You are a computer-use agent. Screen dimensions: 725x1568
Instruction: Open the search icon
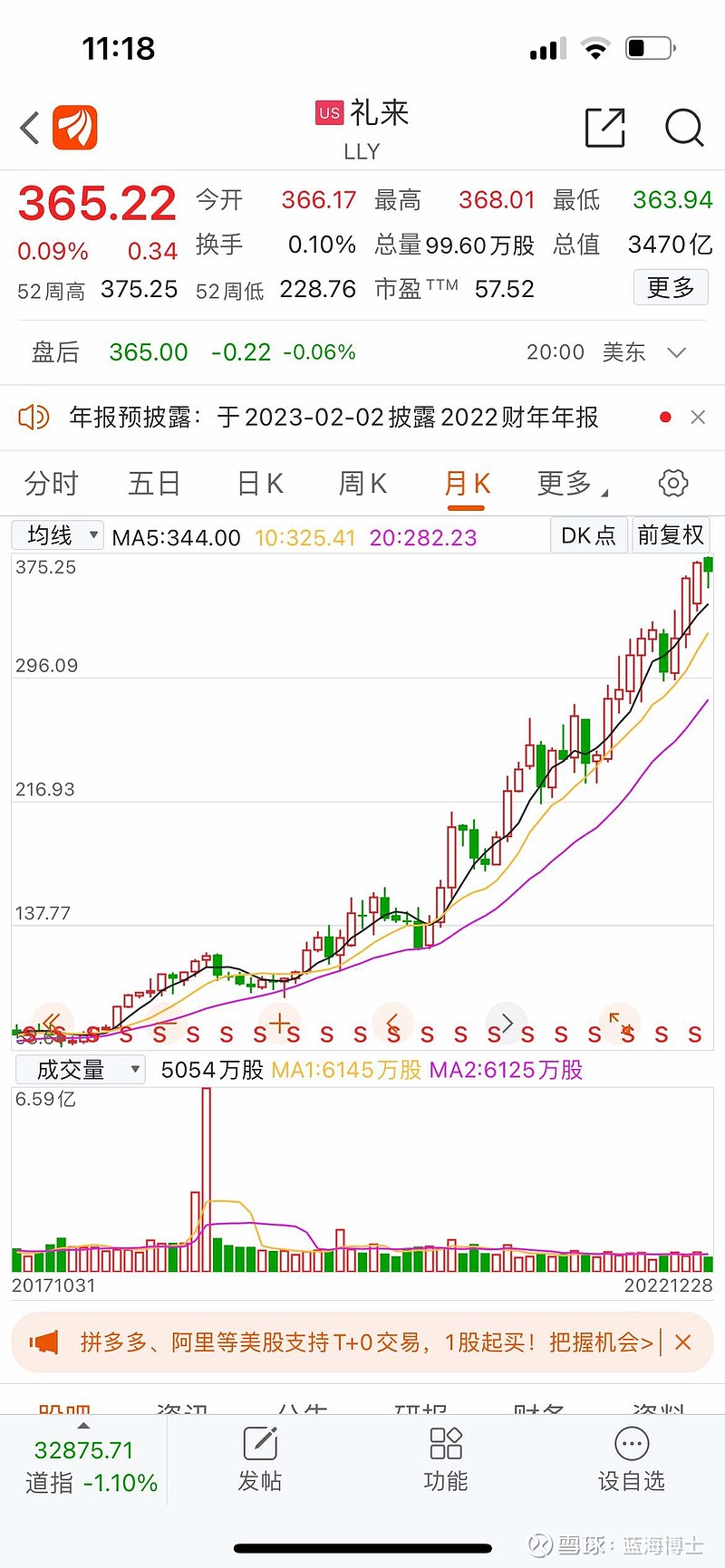pos(684,129)
